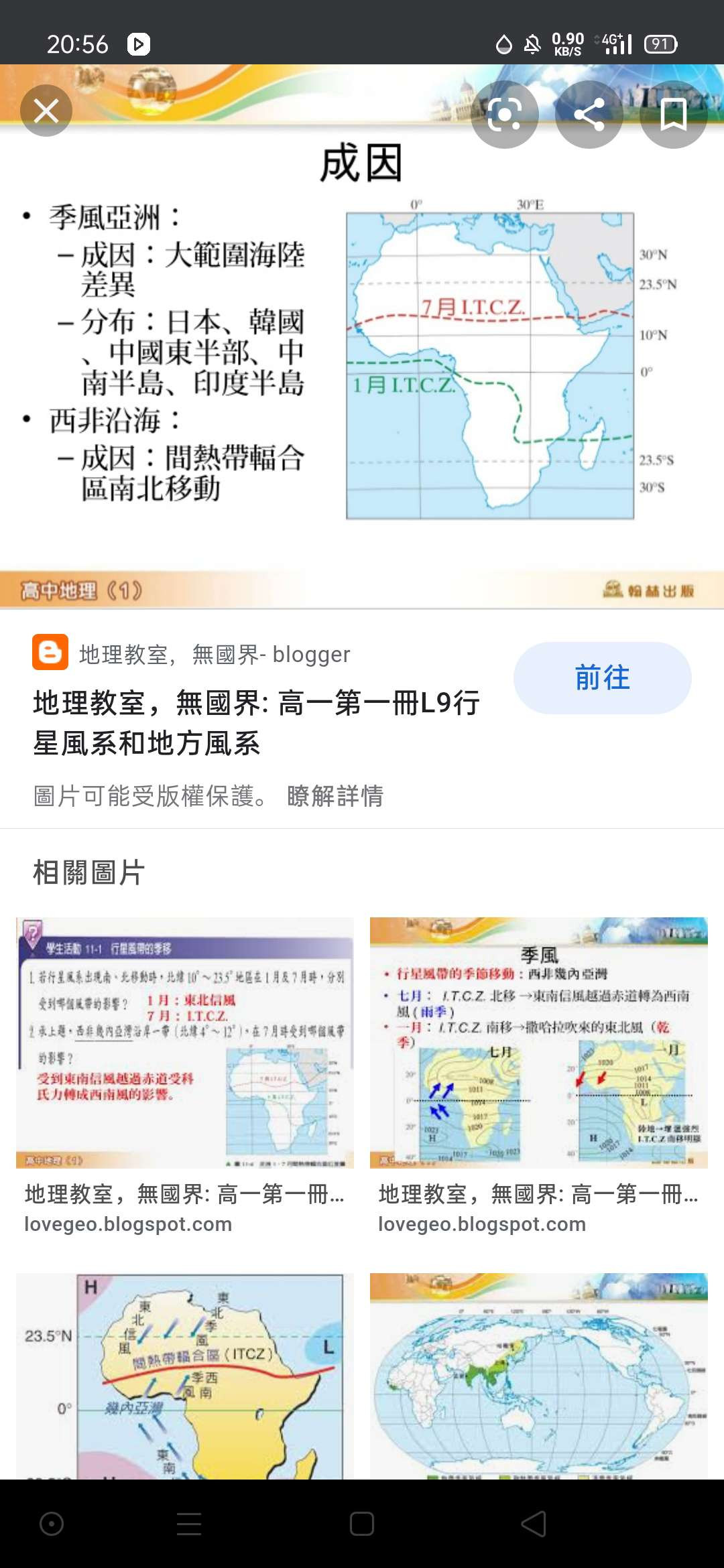Go back with the system back button

coord(534,1524)
